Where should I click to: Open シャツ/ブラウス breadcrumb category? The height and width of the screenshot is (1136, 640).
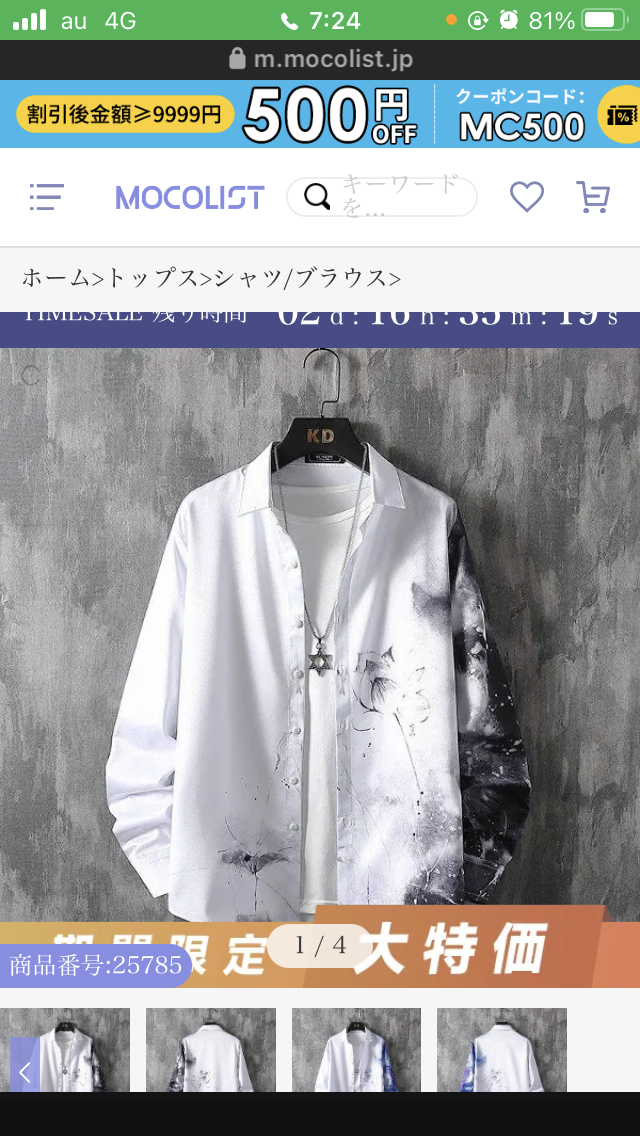point(301,278)
